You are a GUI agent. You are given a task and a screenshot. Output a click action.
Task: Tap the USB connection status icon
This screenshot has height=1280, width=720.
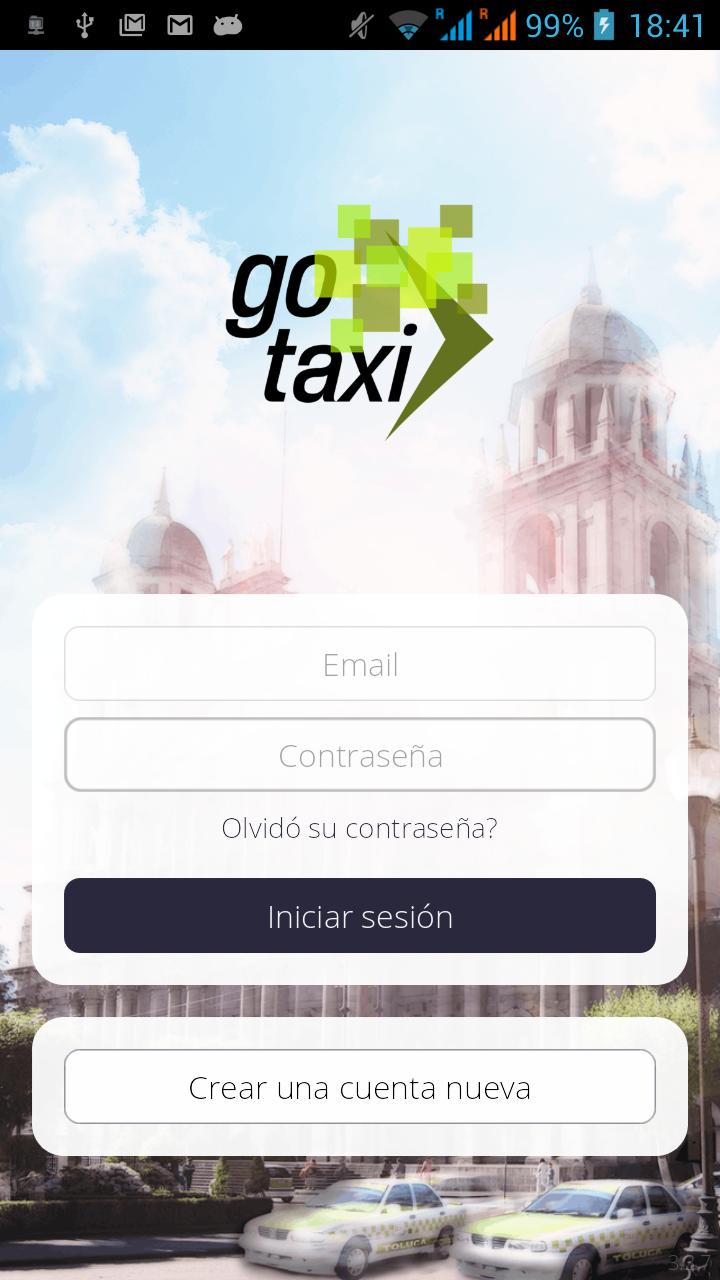click(x=85, y=25)
